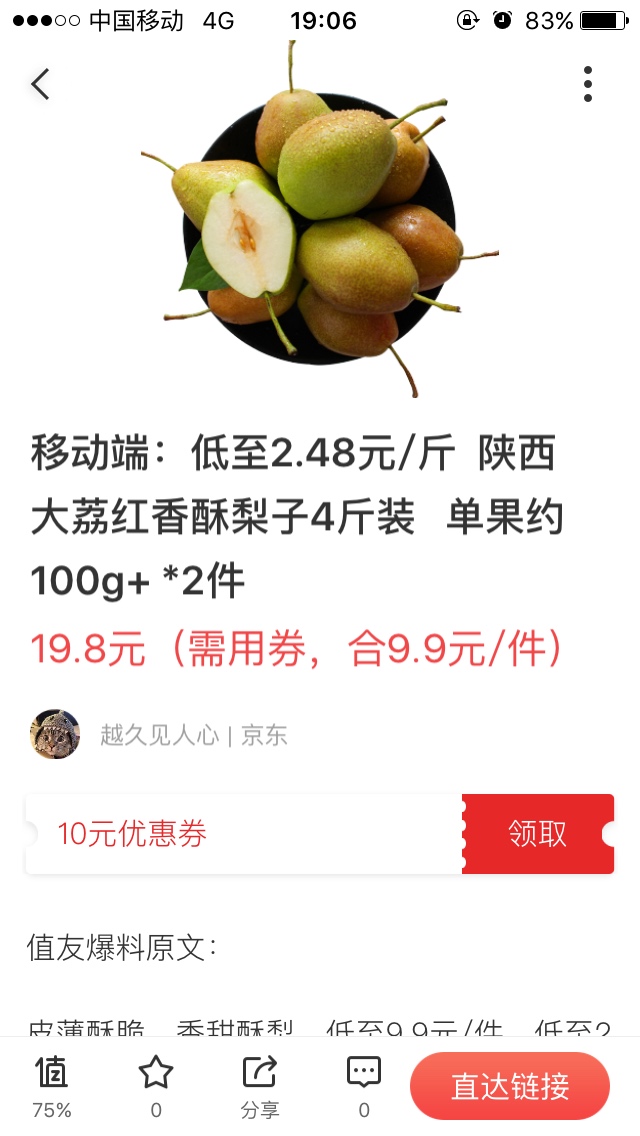Open the pear product image

tap(320, 220)
